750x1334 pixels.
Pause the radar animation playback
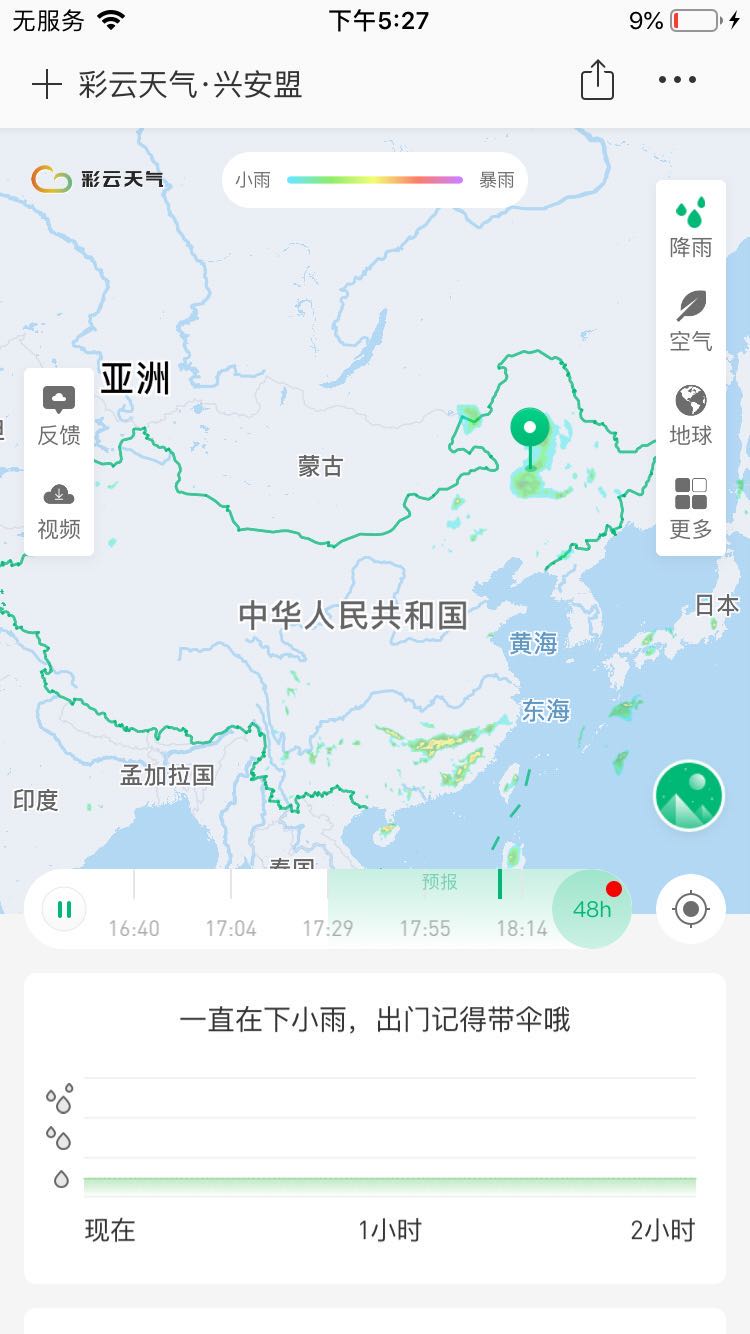coord(64,909)
